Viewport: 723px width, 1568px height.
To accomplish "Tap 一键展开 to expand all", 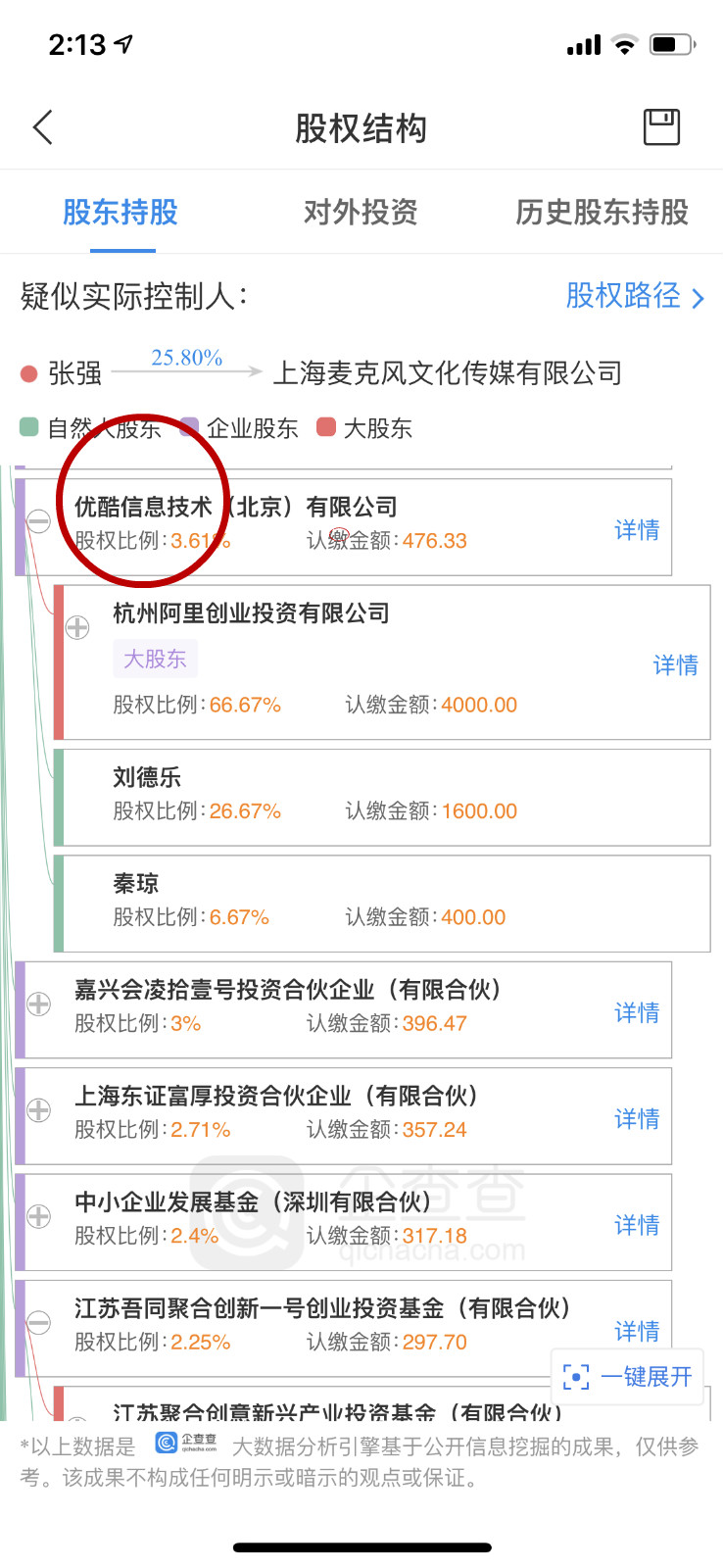I will point(629,1377).
